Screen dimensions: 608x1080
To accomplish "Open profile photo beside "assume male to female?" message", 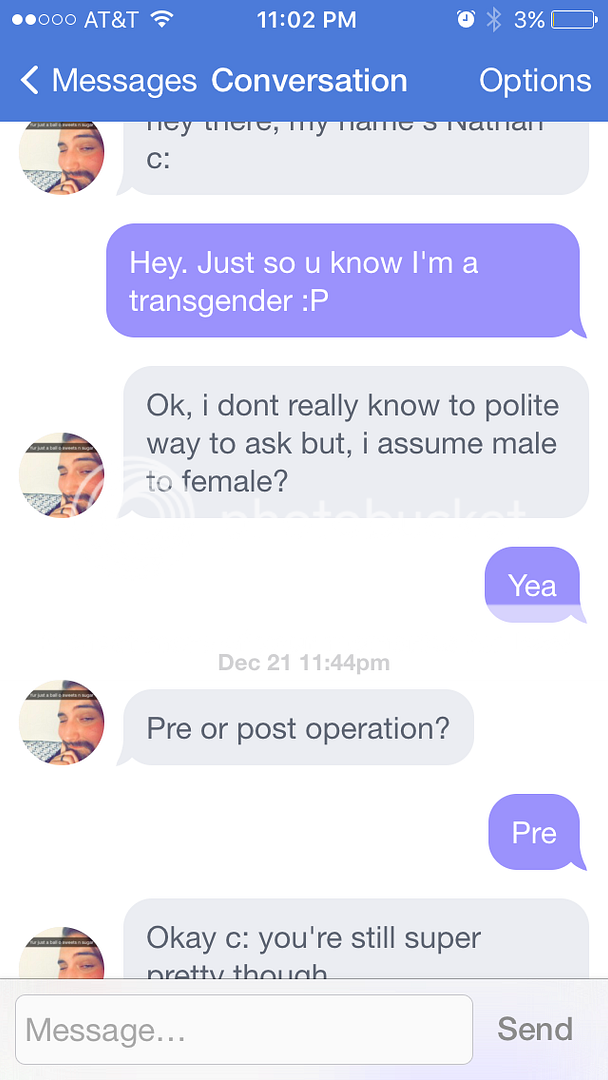I will point(61,475).
